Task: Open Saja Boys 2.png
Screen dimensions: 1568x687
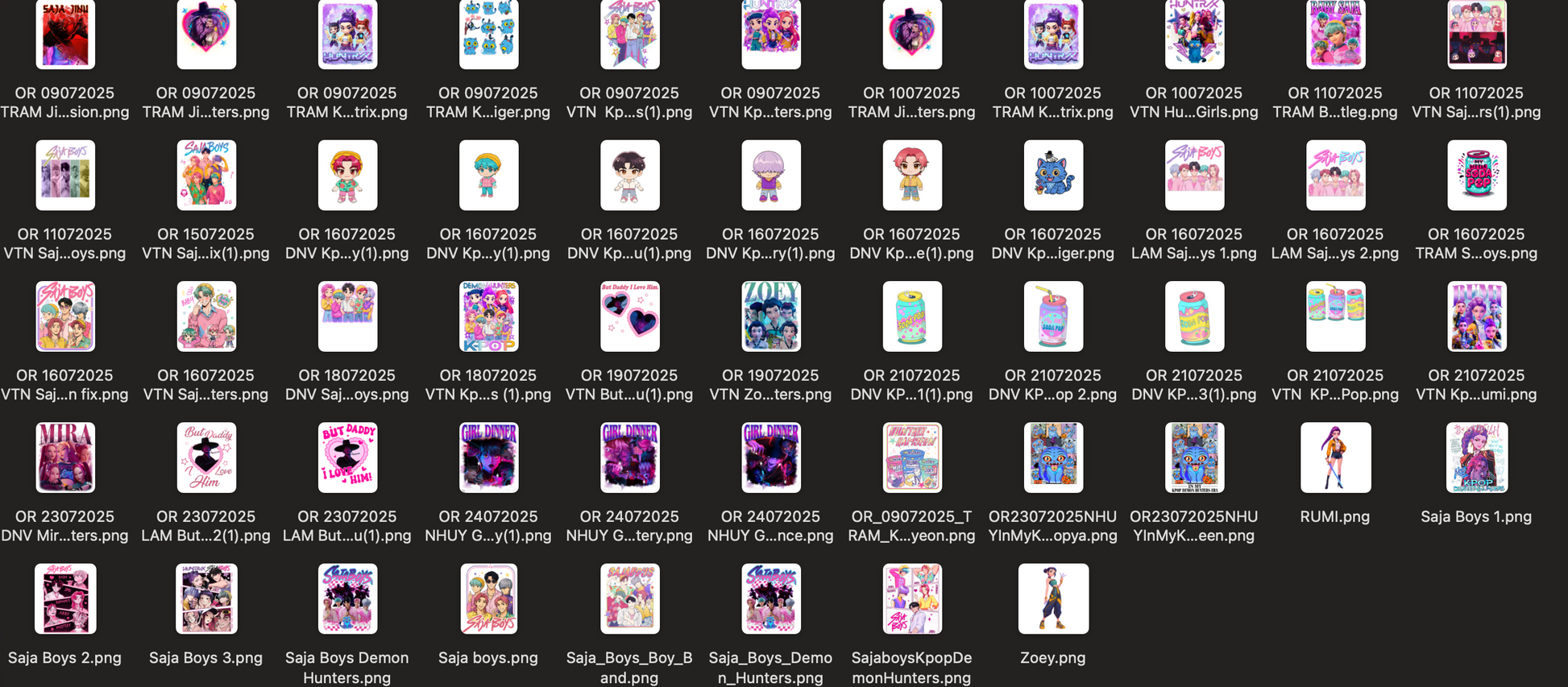Action: coord(65,598)
